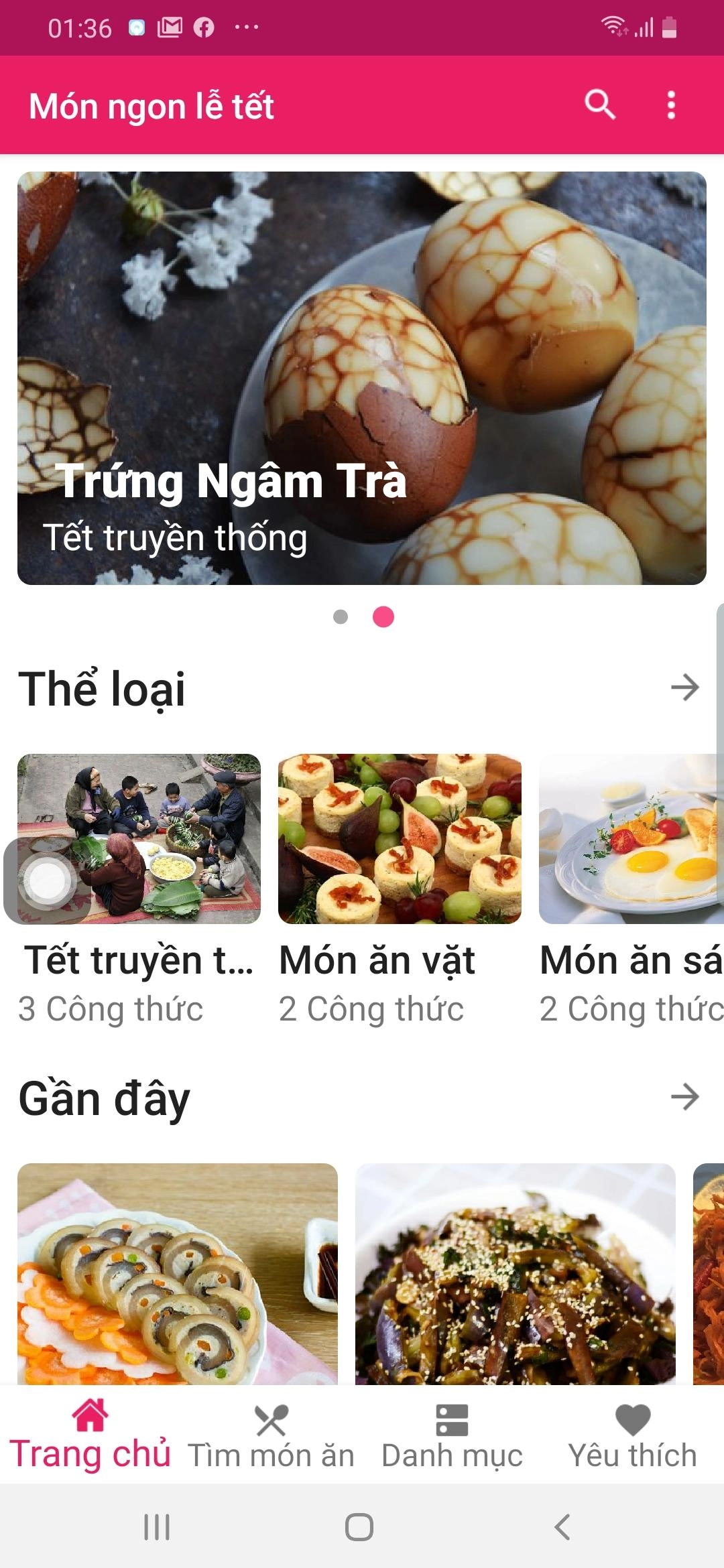Screen dimensions: 724x1568
Task: Tap the floating assistive touch button
Action: click(47, 880)
